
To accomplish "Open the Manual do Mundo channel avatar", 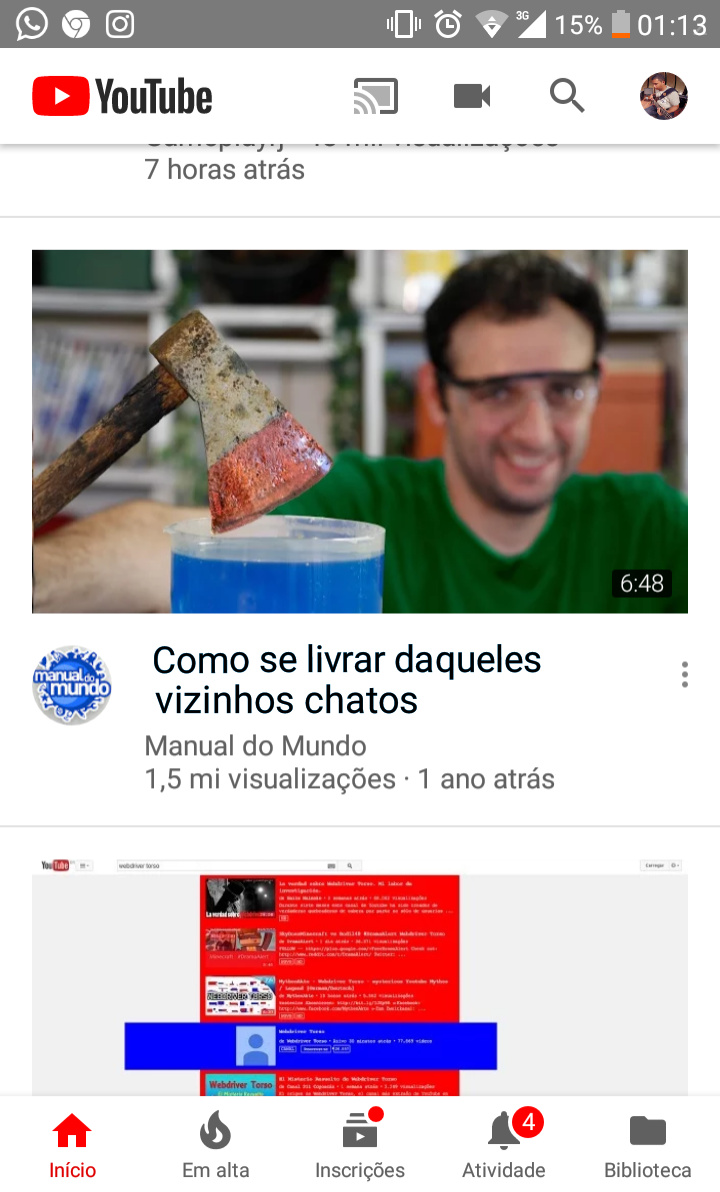I will click(72, 685).
